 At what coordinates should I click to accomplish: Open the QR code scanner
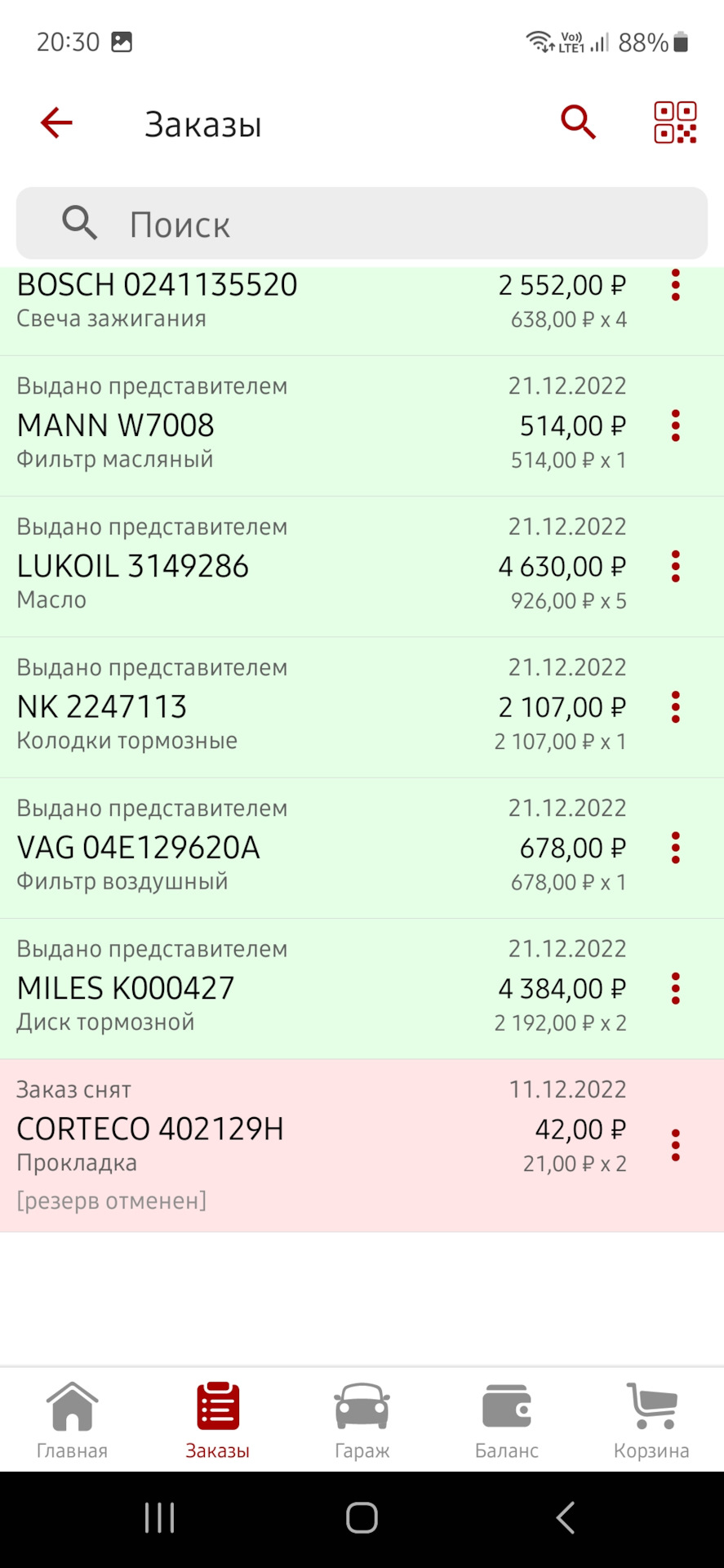[x=675, y=123]
